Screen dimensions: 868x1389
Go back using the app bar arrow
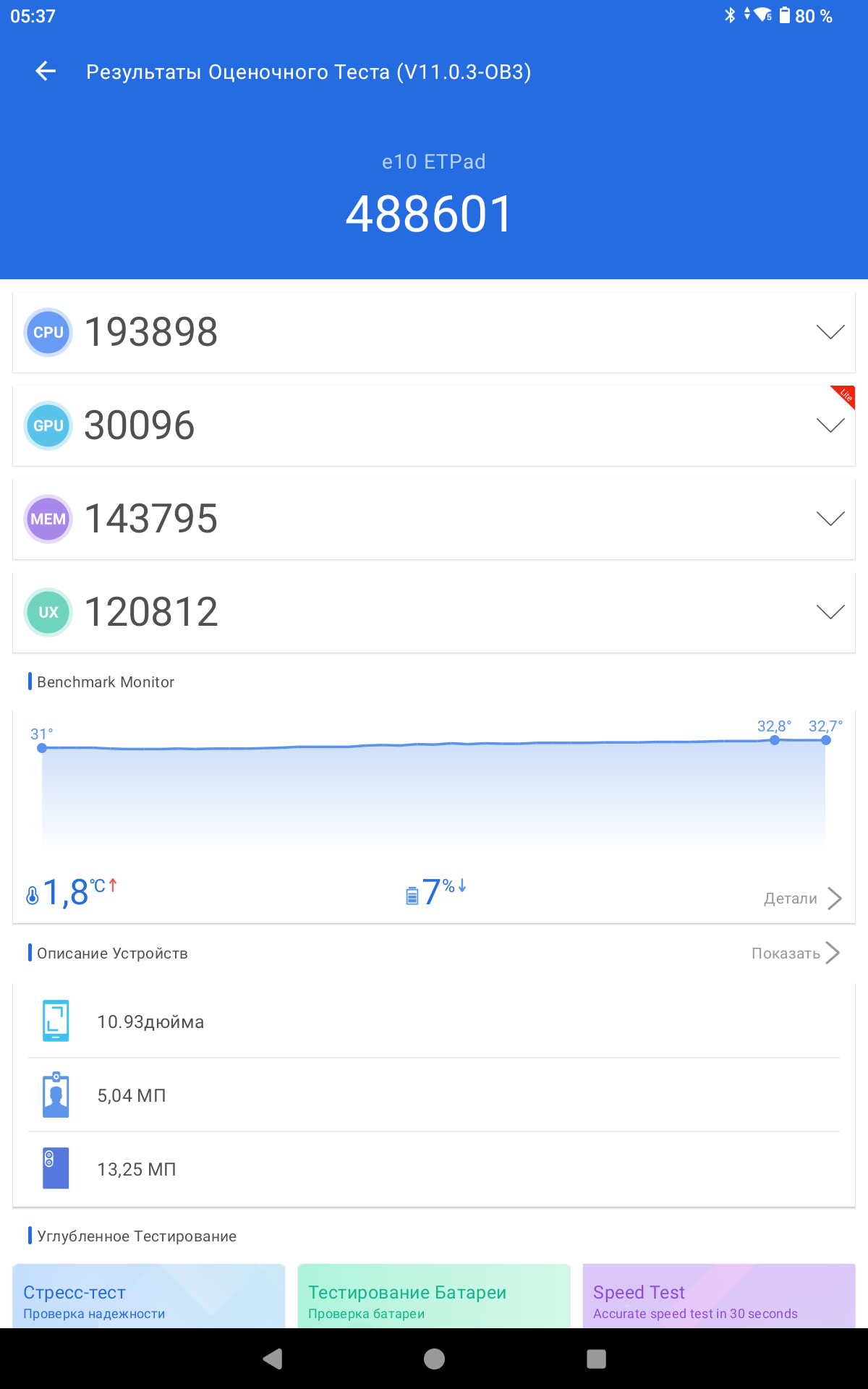click(x=46, y=71)
